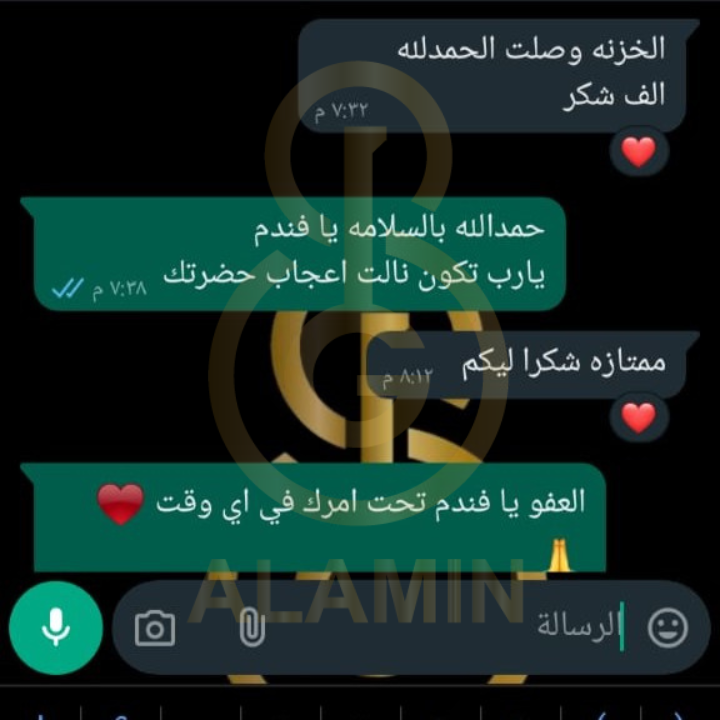The height and width of the screenshot is (720, 720).
Task: View heart reaction on ممتازه شكرا ليكم message
Action: point(638,417)
